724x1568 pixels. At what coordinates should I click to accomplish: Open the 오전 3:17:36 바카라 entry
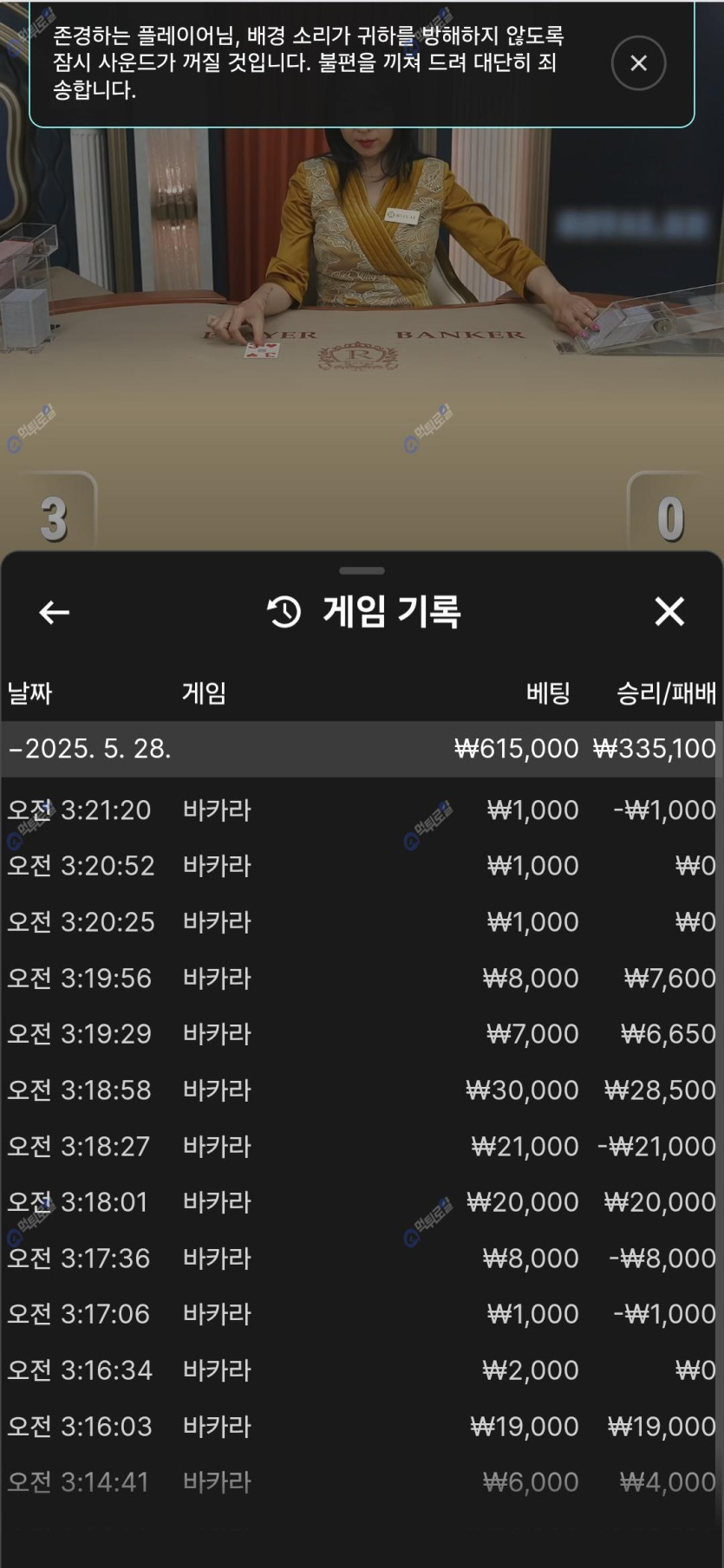click(362, 1259)
